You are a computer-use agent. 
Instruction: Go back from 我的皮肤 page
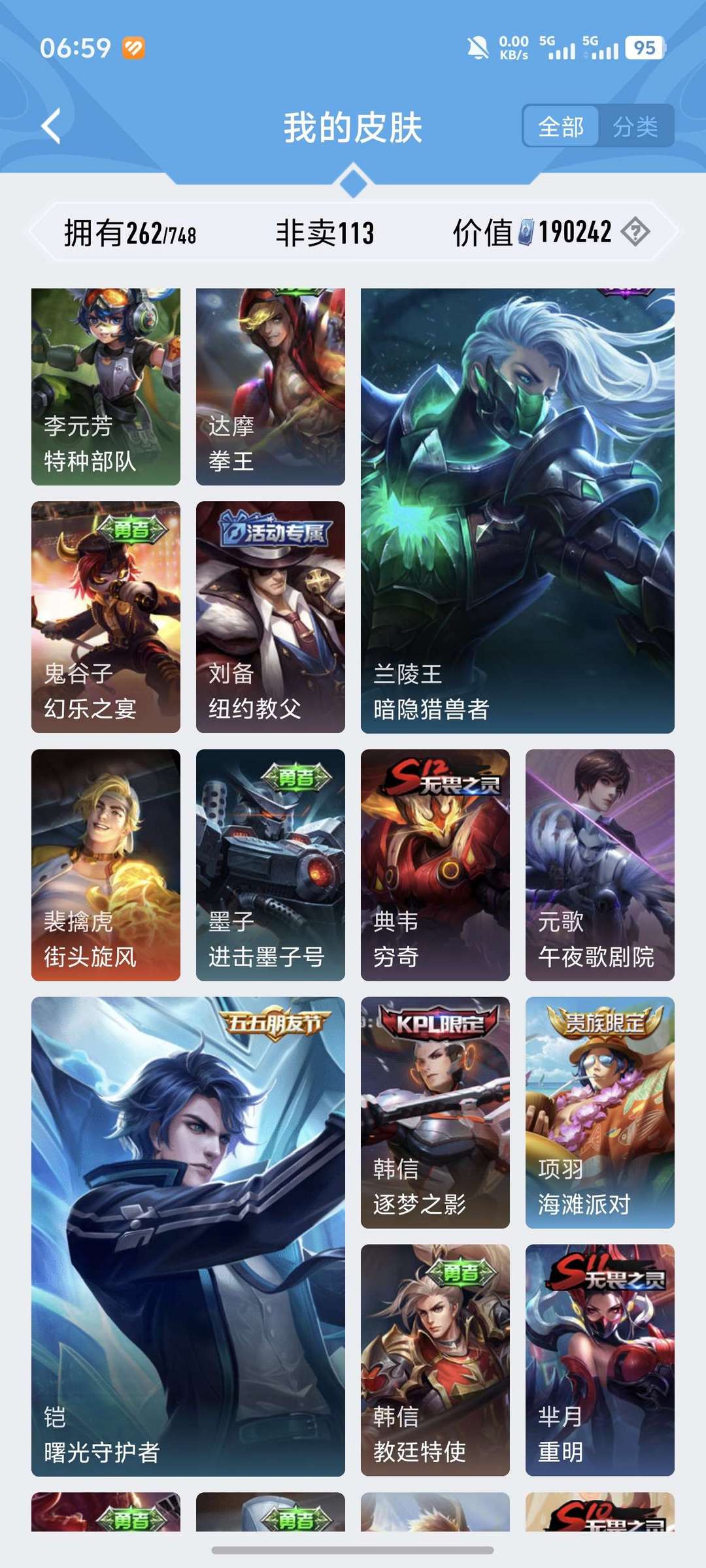click(51, 125)
